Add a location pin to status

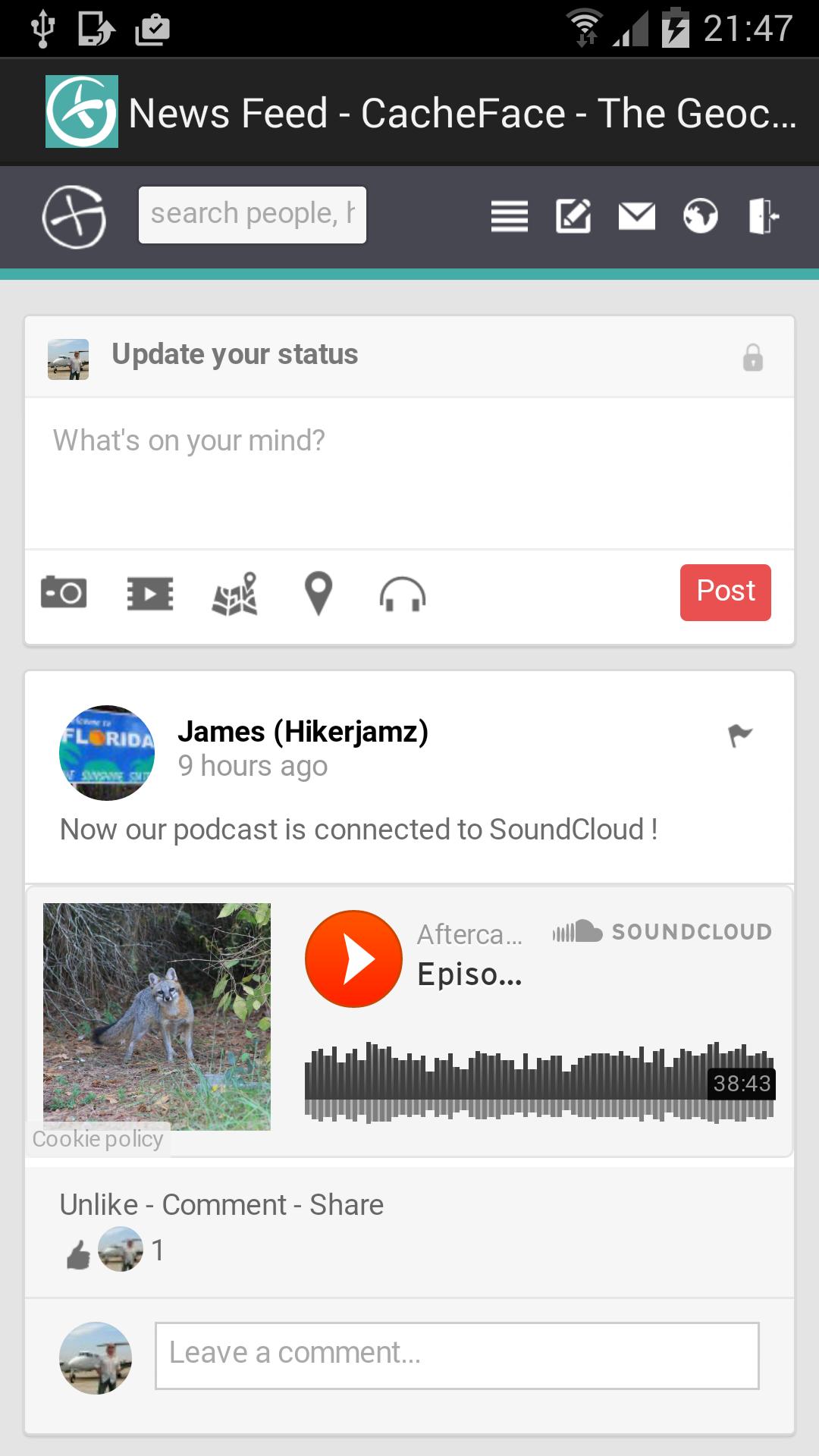click(318, 593)
